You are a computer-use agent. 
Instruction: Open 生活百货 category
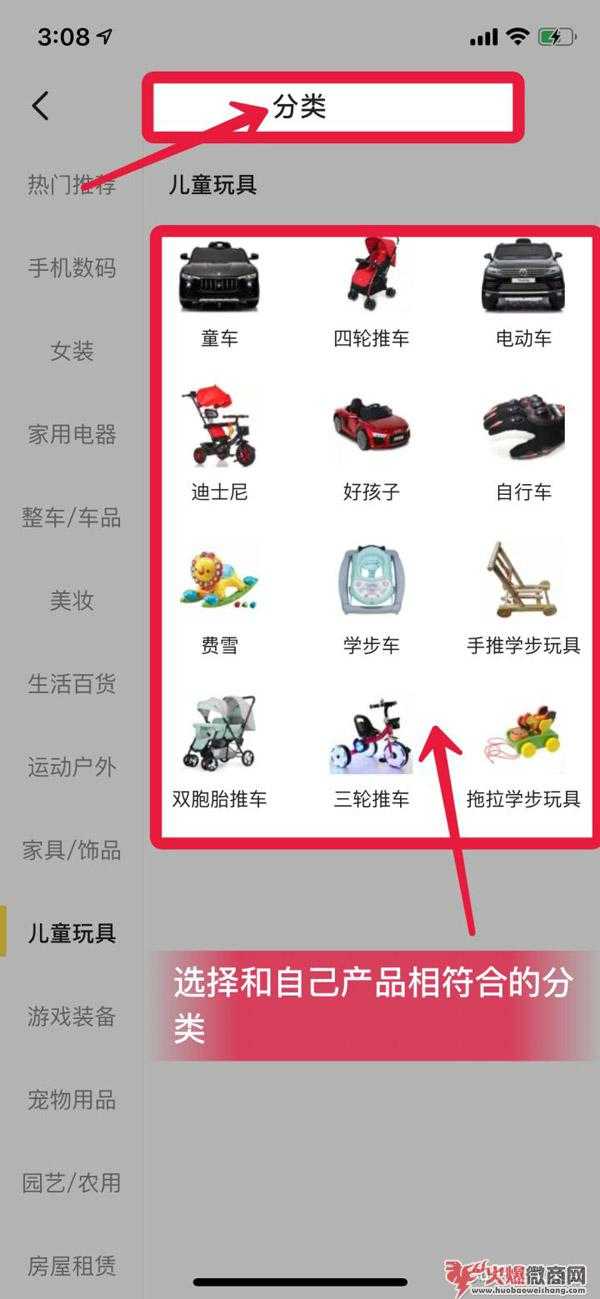tap(71, 684)
